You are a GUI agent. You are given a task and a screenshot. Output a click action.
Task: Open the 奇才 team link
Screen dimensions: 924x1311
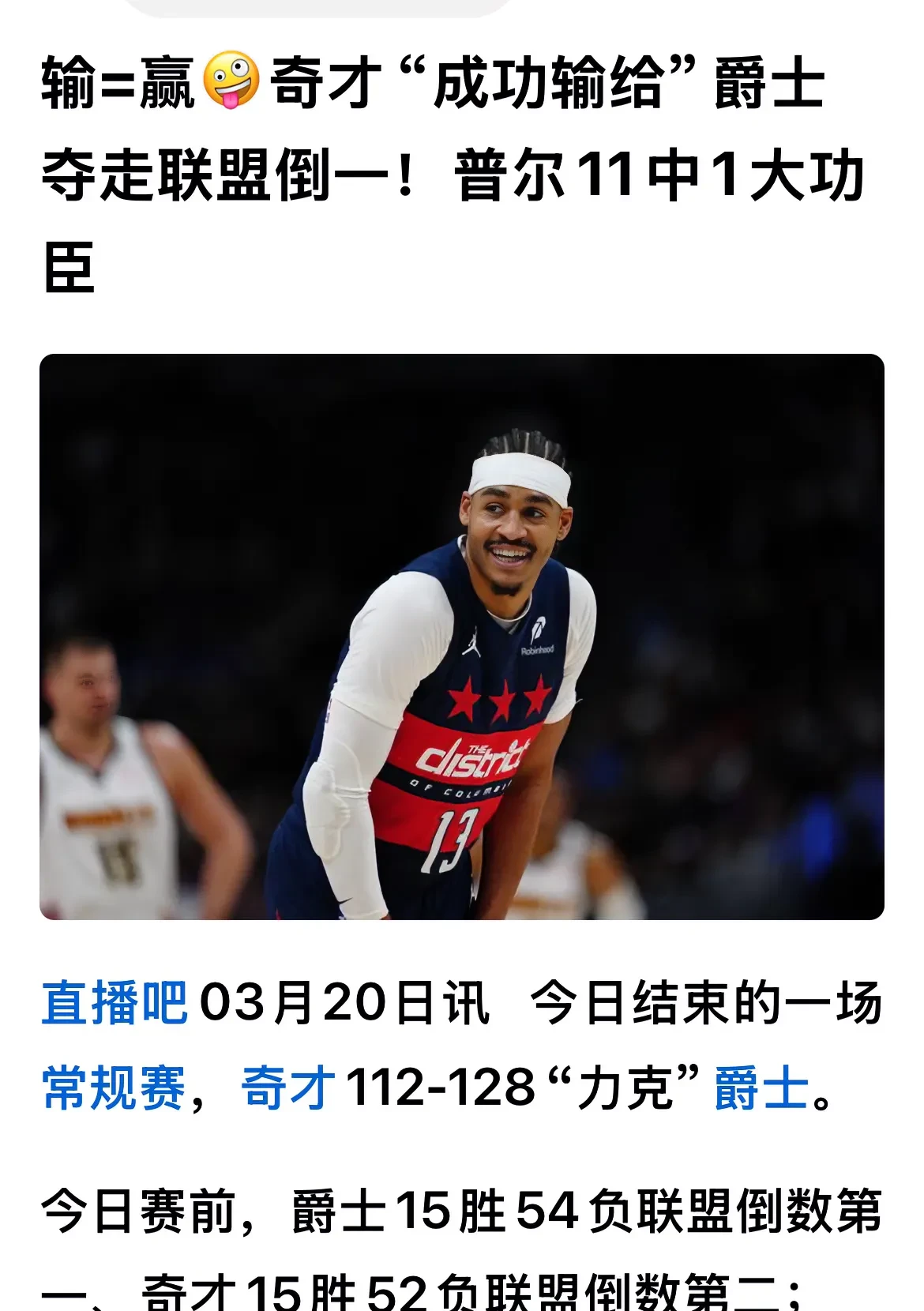click(288, 1088)
